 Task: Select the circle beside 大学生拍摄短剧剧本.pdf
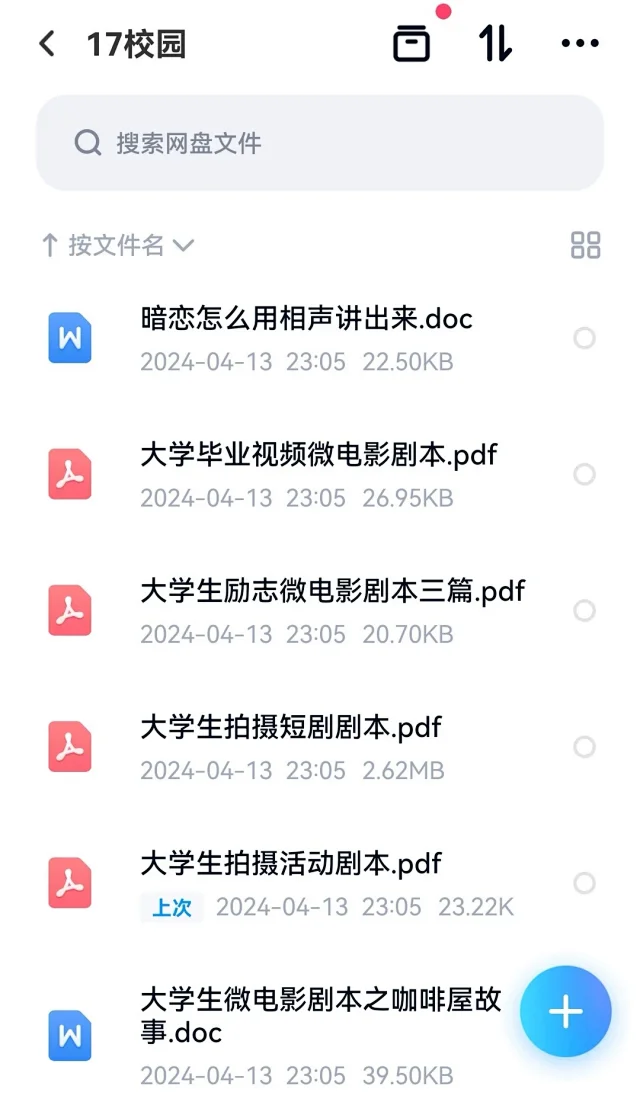coord(585,747)
